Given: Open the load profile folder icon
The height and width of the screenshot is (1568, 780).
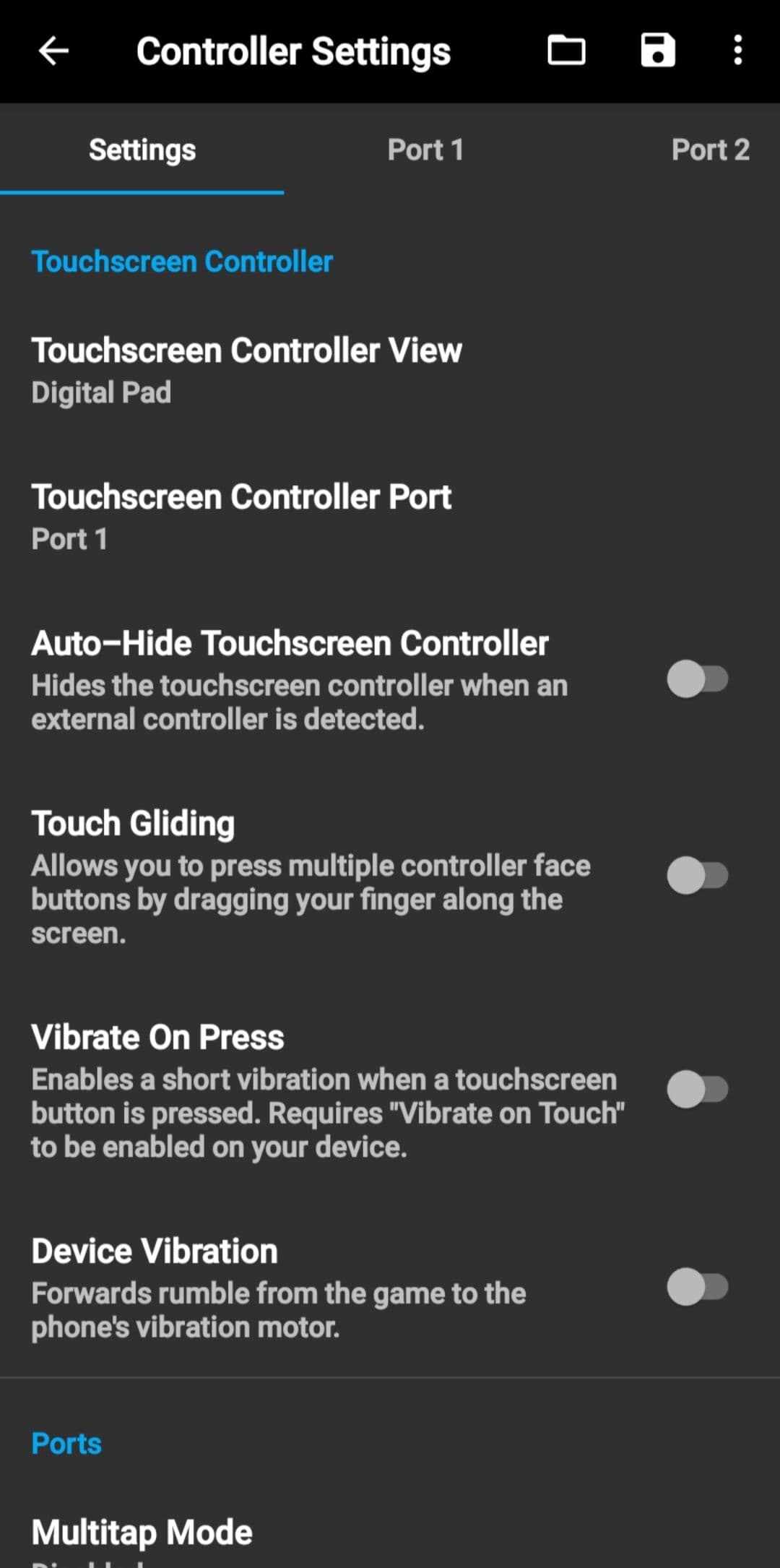Looking at the screenshot, I should point(568,51).
